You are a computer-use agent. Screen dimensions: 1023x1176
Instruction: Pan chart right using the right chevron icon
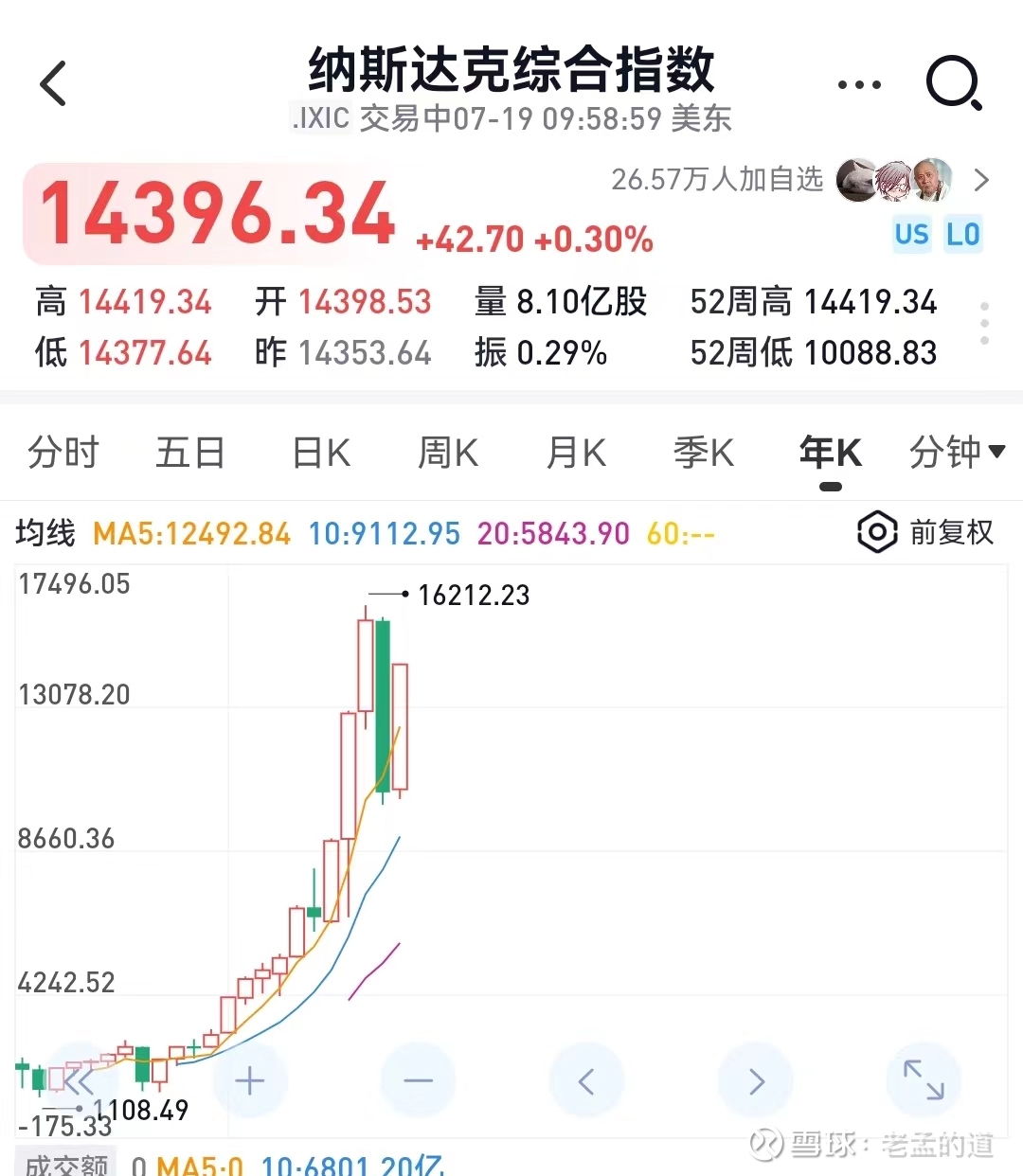pyautogui.click(x=755, y=1079)
